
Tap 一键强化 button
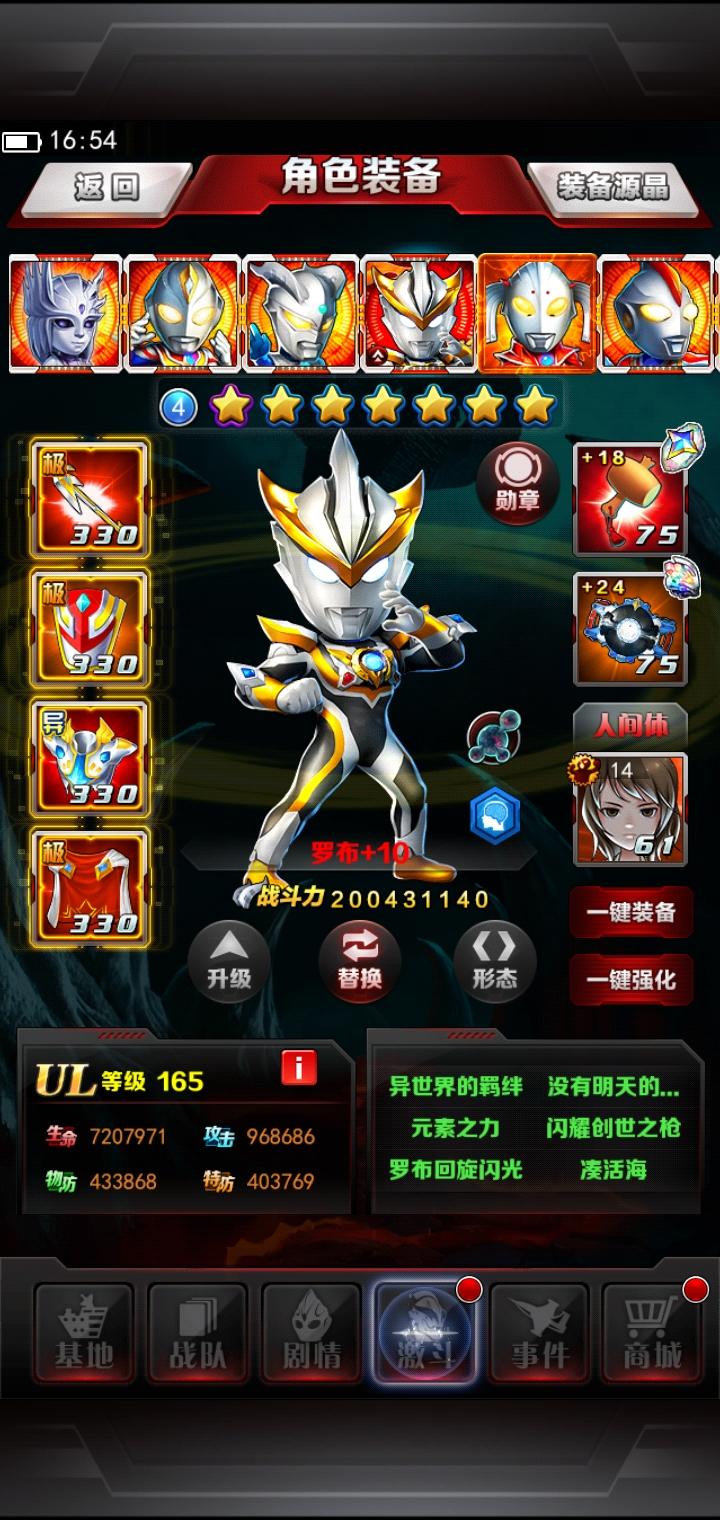click(x=630, y=980)
